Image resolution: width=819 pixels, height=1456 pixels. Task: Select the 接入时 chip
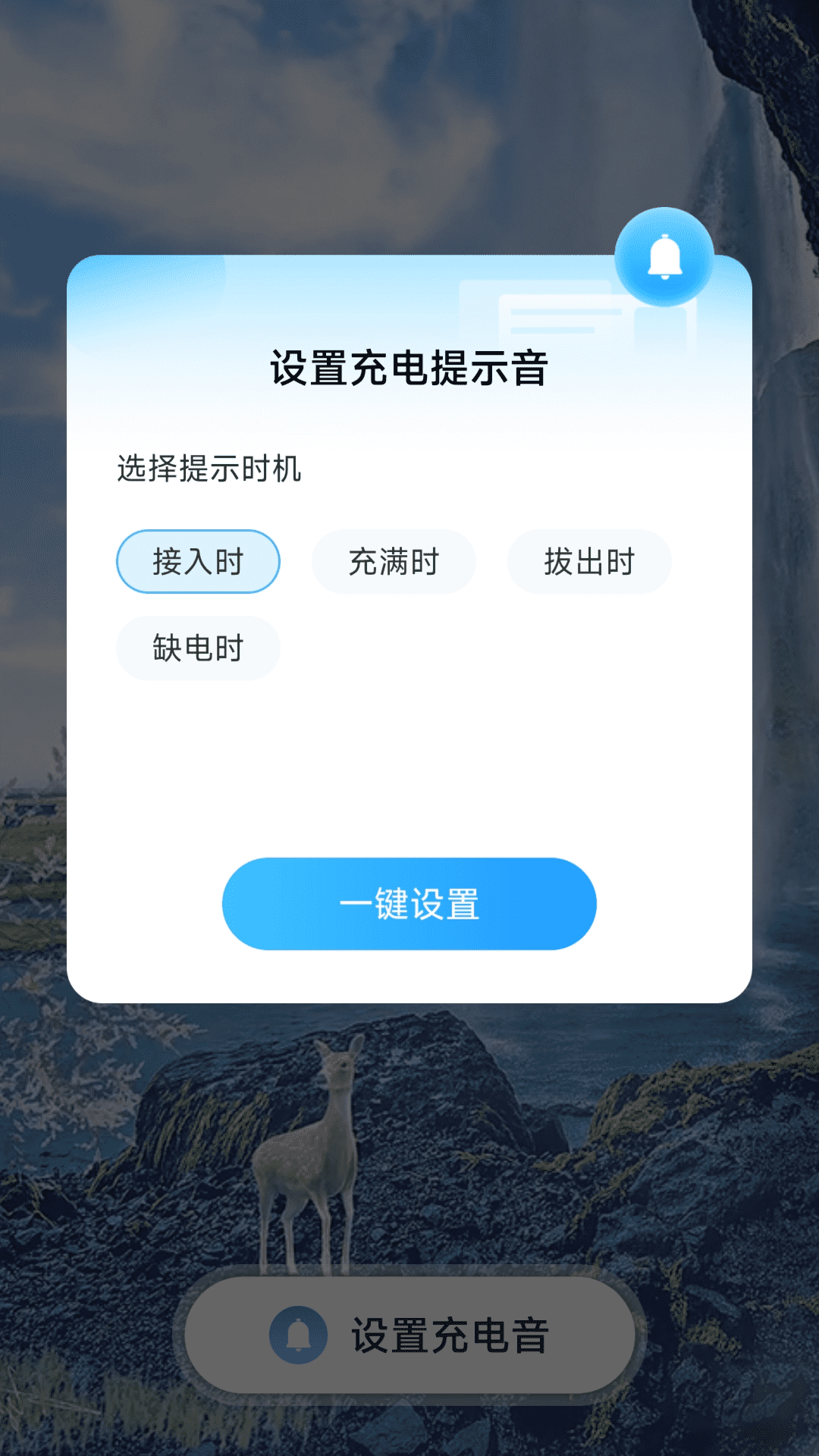(198, 562)
